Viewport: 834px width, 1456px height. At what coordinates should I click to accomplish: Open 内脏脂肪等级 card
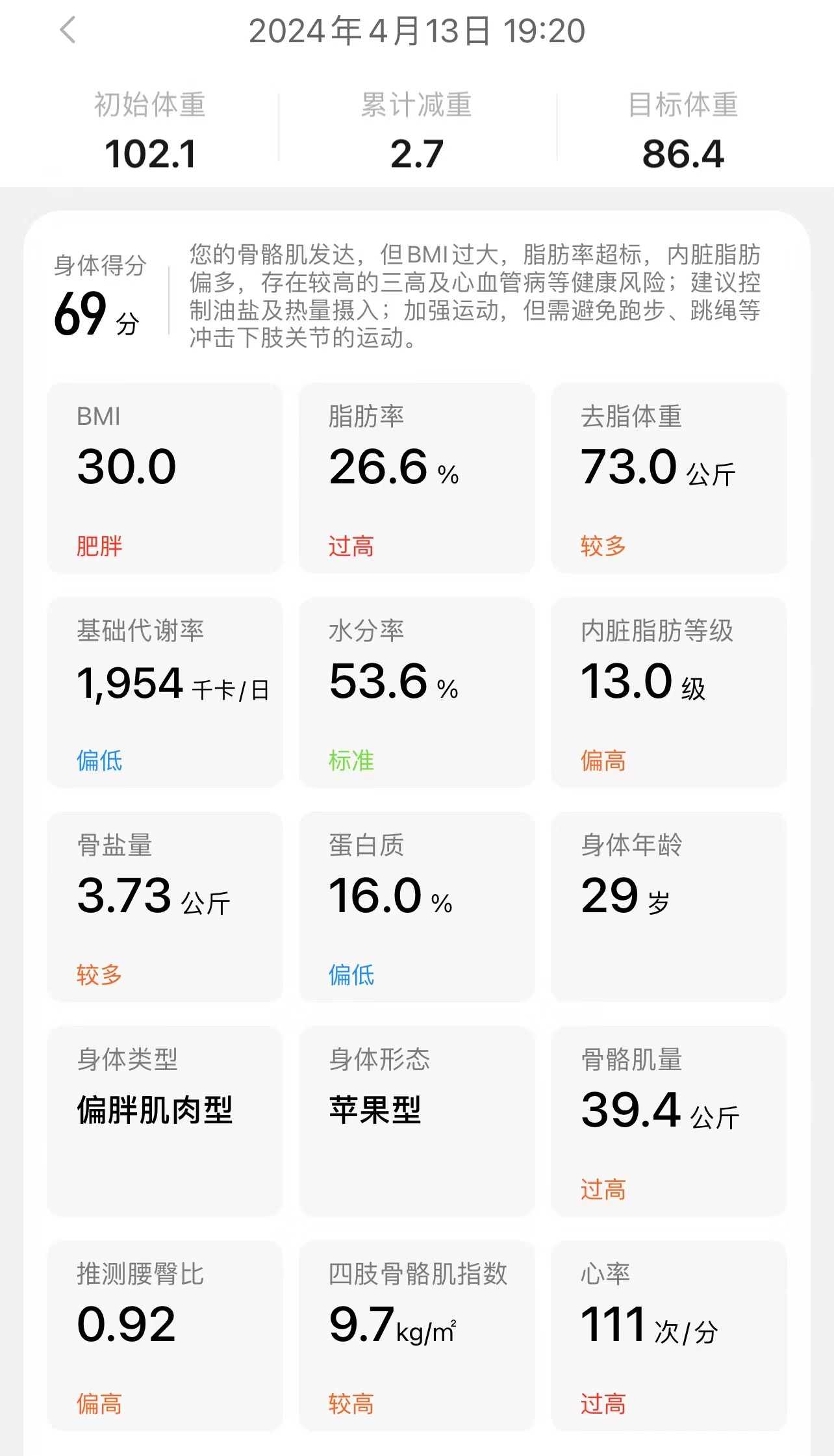pyautogui.click(x=668, y=693)
